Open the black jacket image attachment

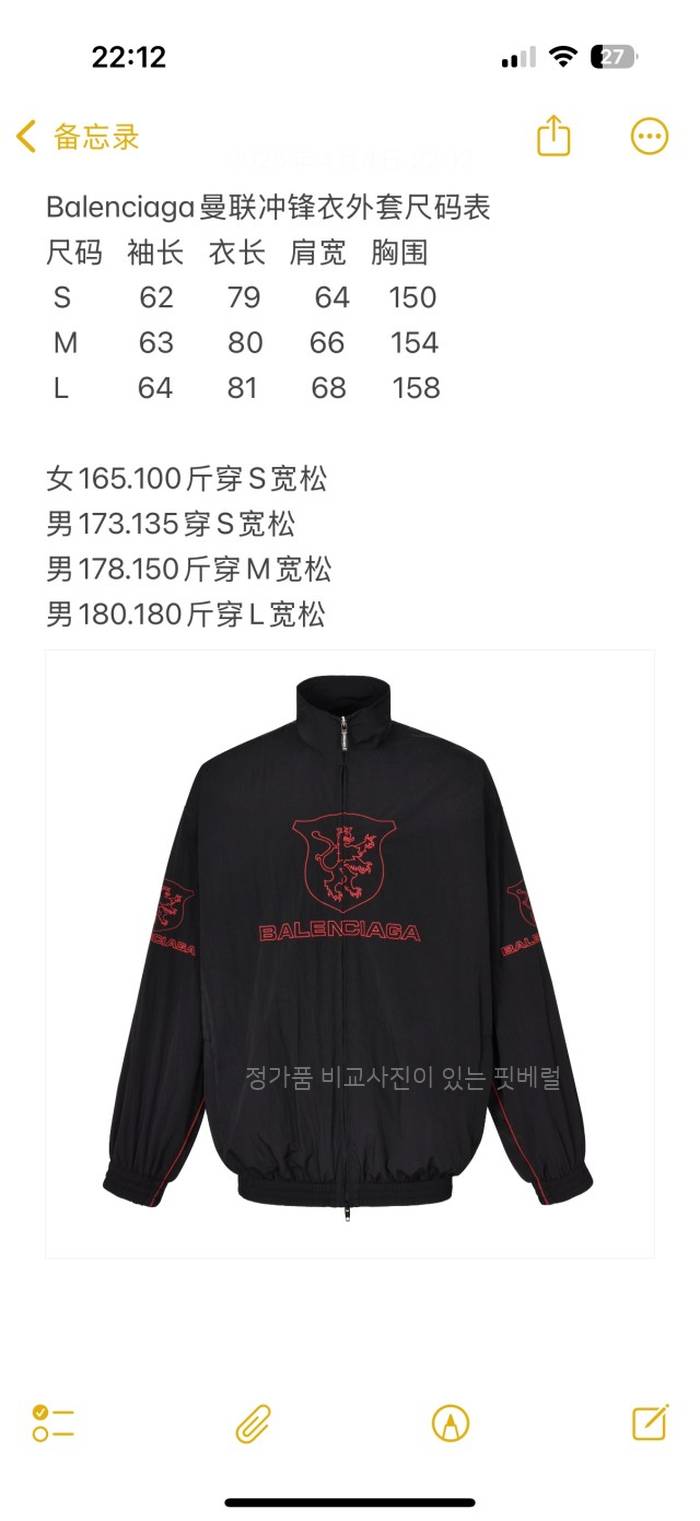point(349,952)
